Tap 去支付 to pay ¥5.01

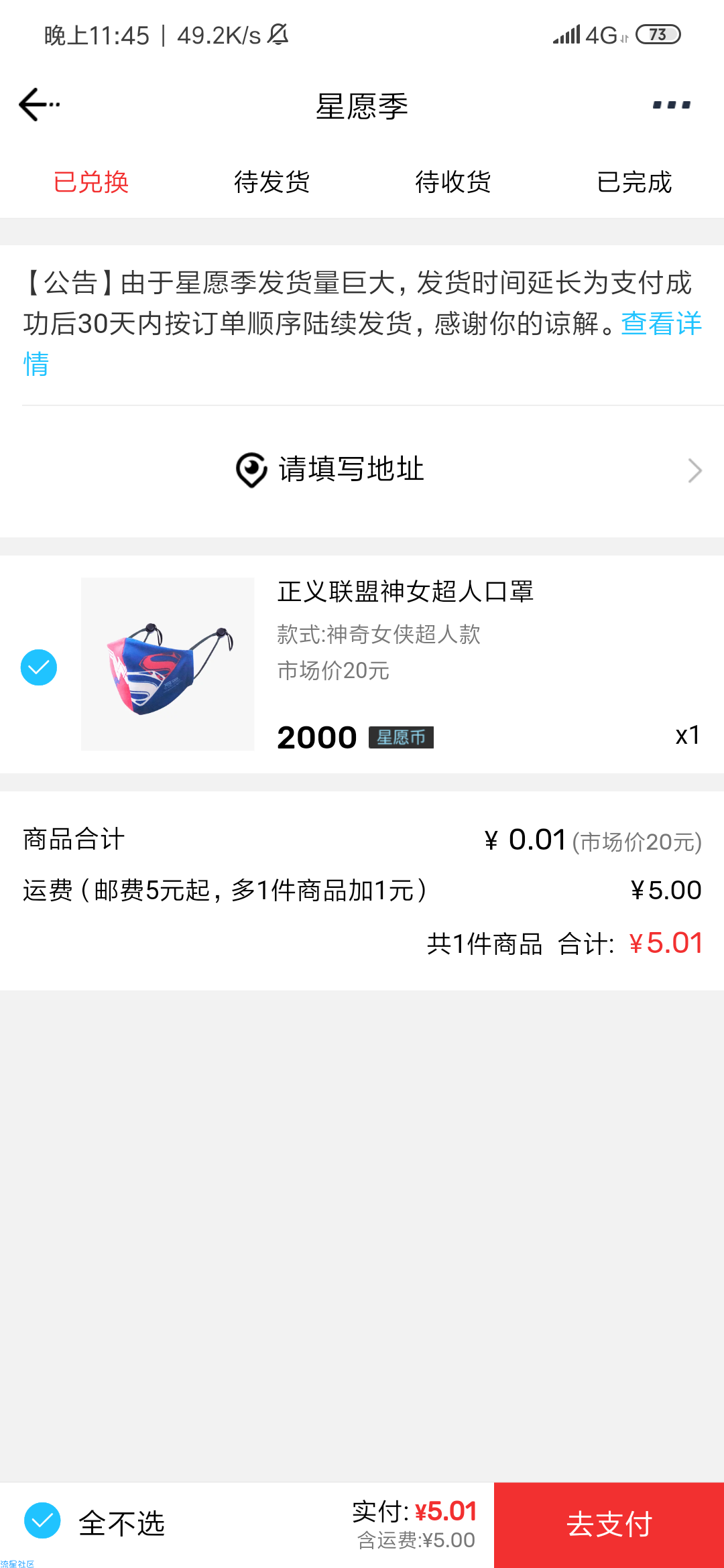(609, 1524)
